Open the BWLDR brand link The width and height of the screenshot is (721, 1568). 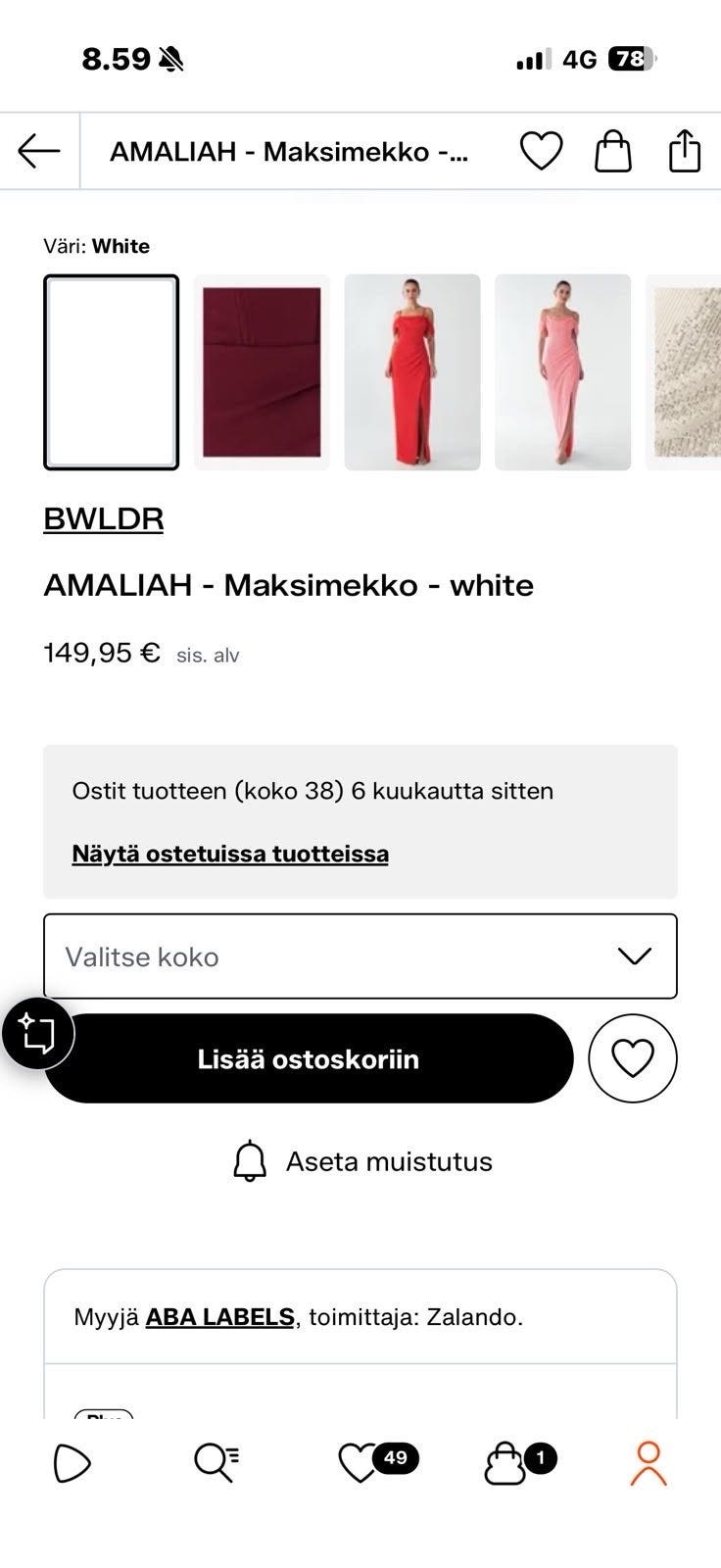pos(104,518)
